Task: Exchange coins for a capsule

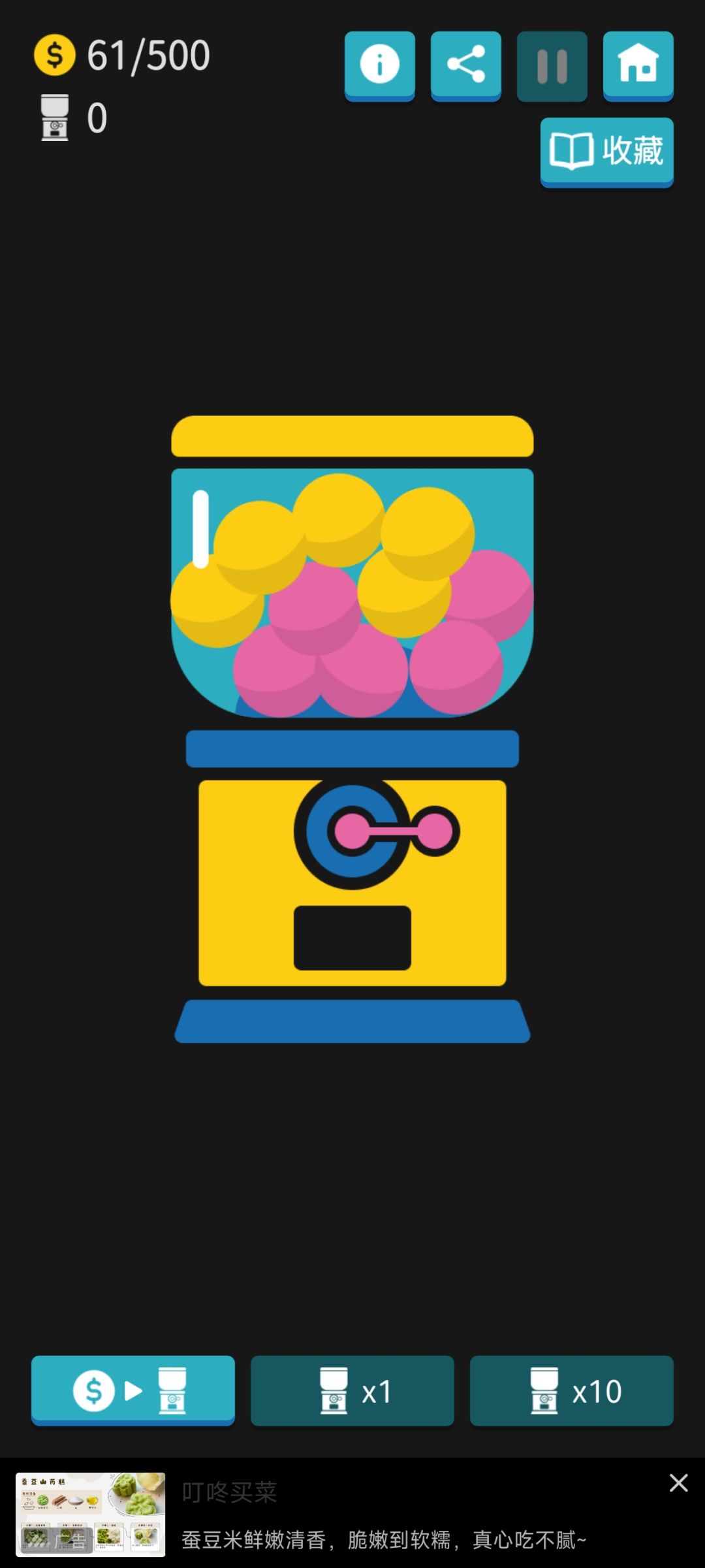Action: pyautogui.click(x=133, y=1390)
